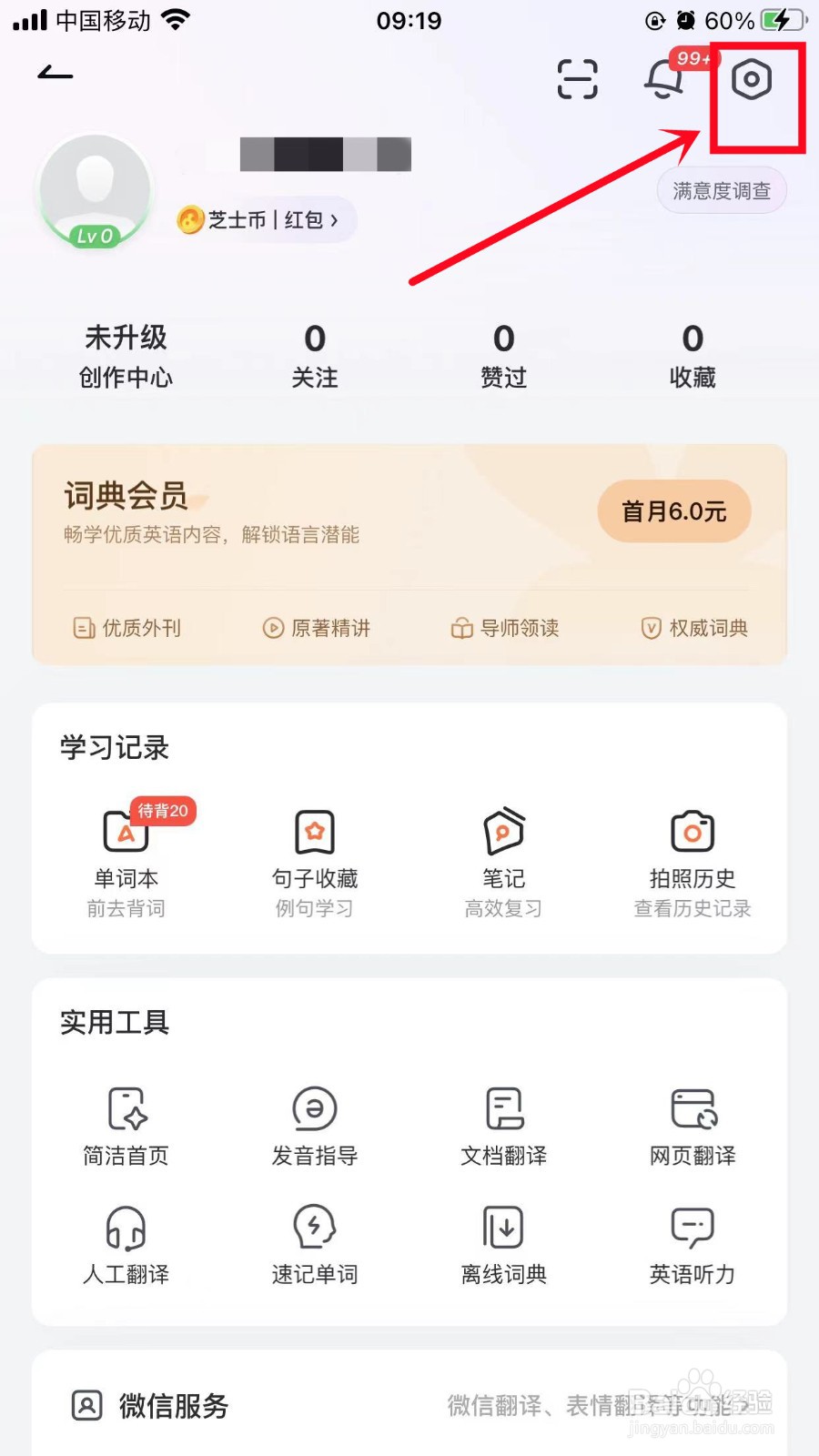Tap the 首月6.0元 membership button

tap(674, 511)
